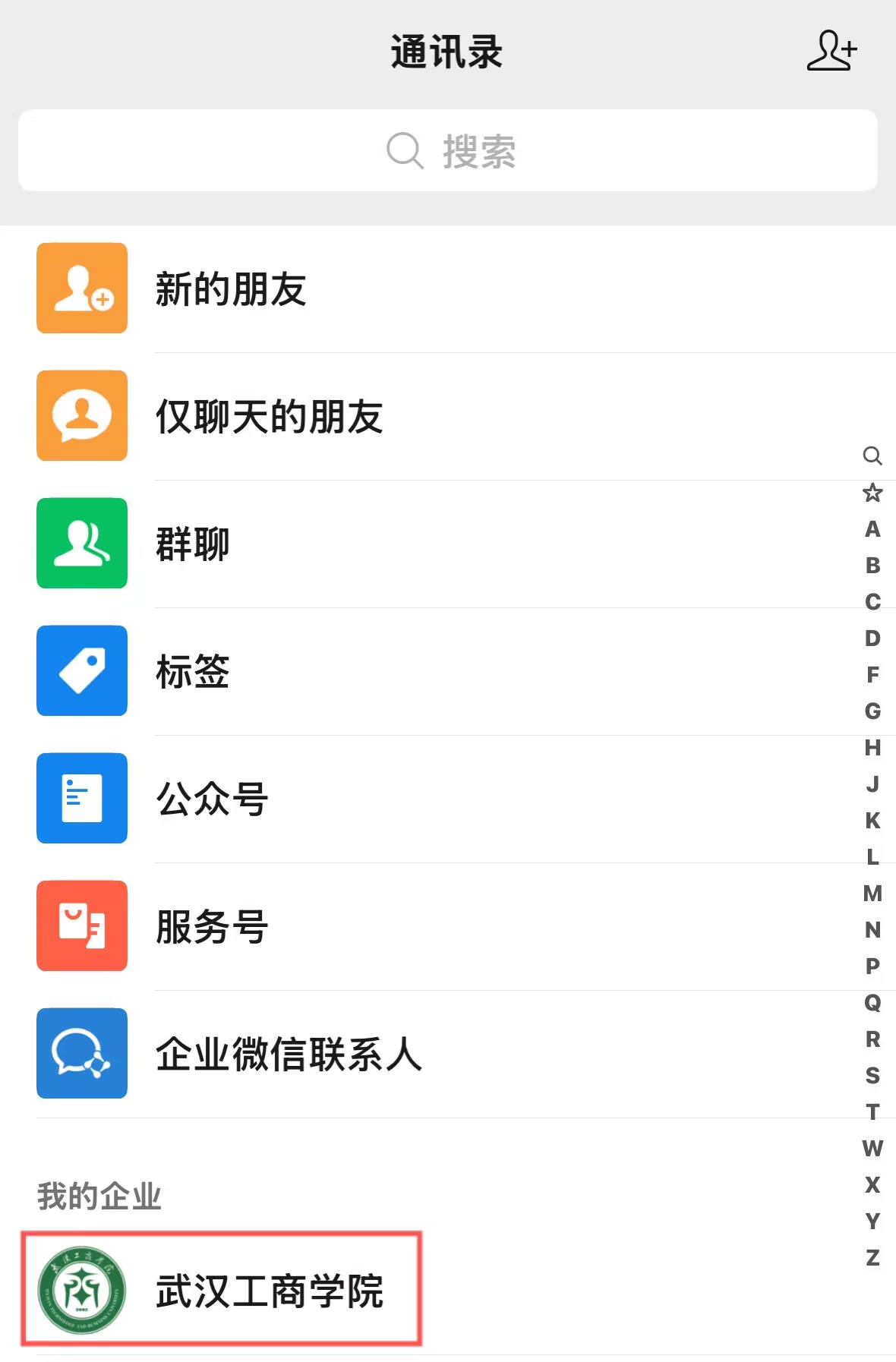
Task: Tap the star in the index bar
Action: point(872,493)
